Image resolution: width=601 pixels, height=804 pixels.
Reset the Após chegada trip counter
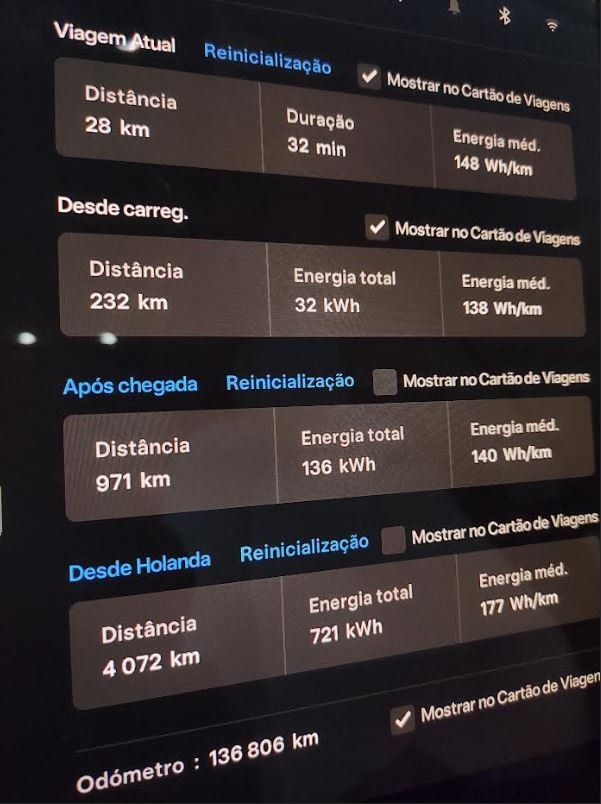tap(290, 381)
